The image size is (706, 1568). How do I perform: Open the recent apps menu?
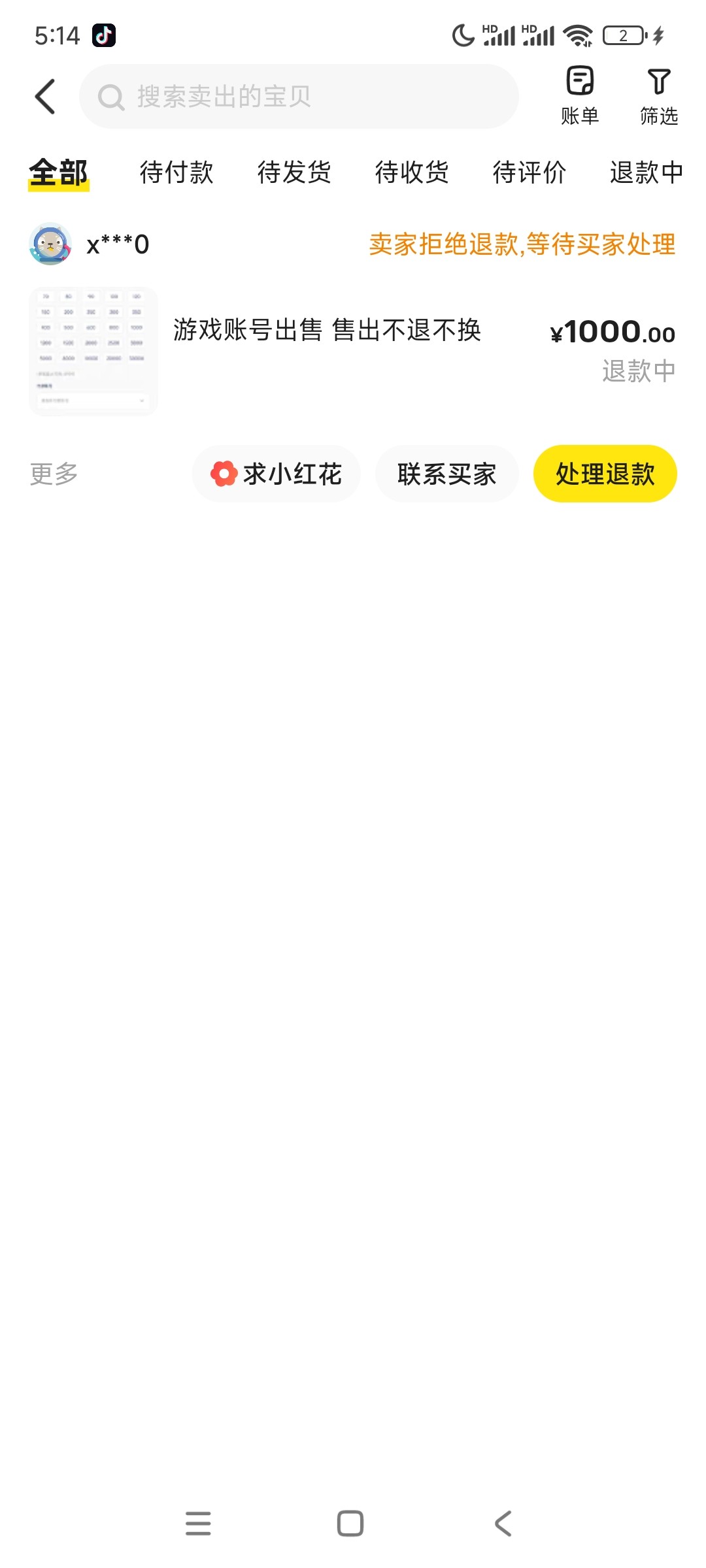(198, 1524)
